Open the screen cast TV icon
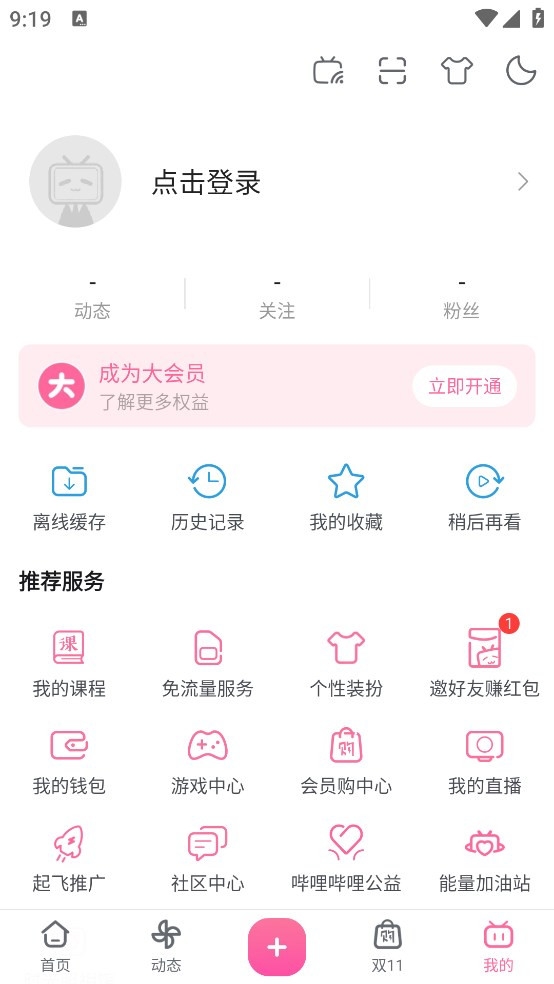 pyautogui.click(x=329, y=70)
